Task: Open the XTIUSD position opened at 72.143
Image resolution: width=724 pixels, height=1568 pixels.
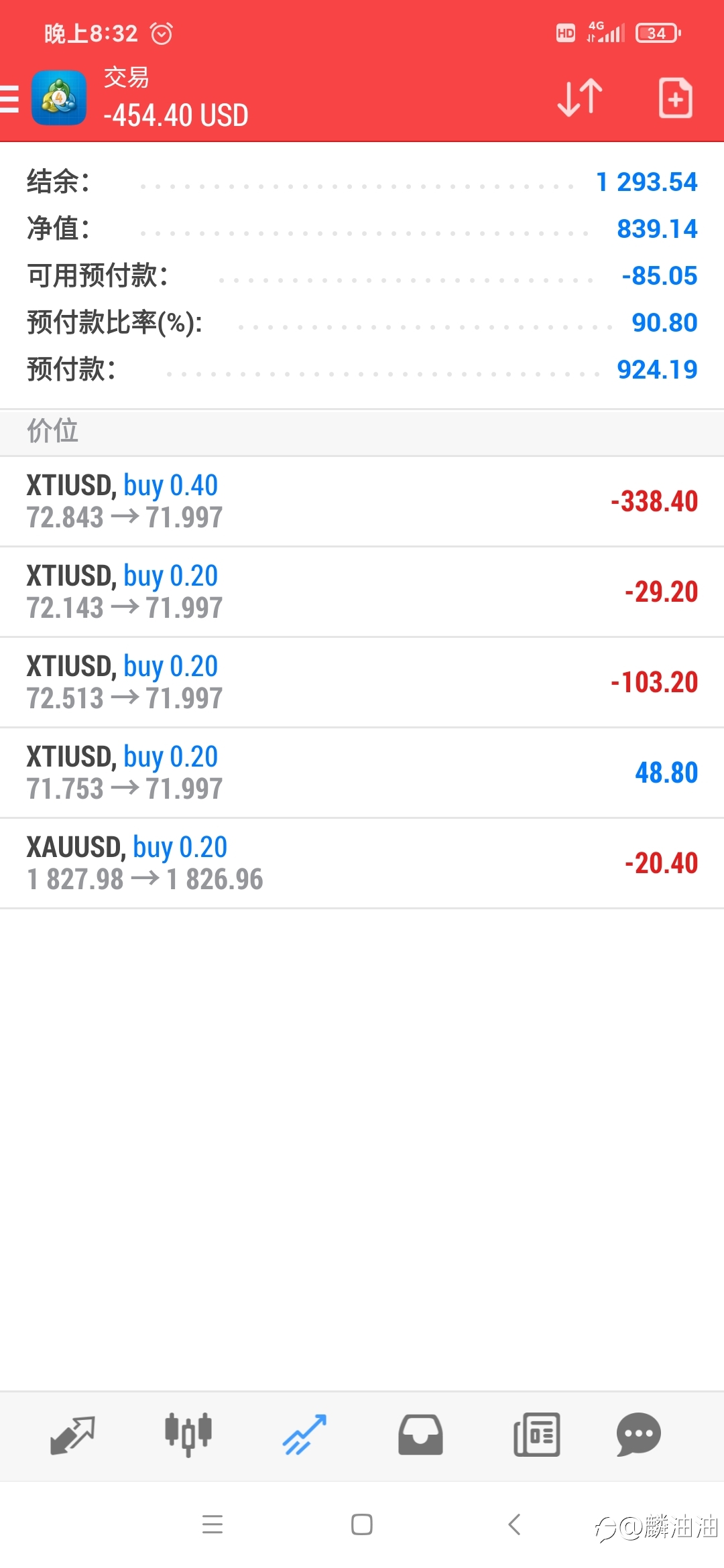Action: pos(362,592)
